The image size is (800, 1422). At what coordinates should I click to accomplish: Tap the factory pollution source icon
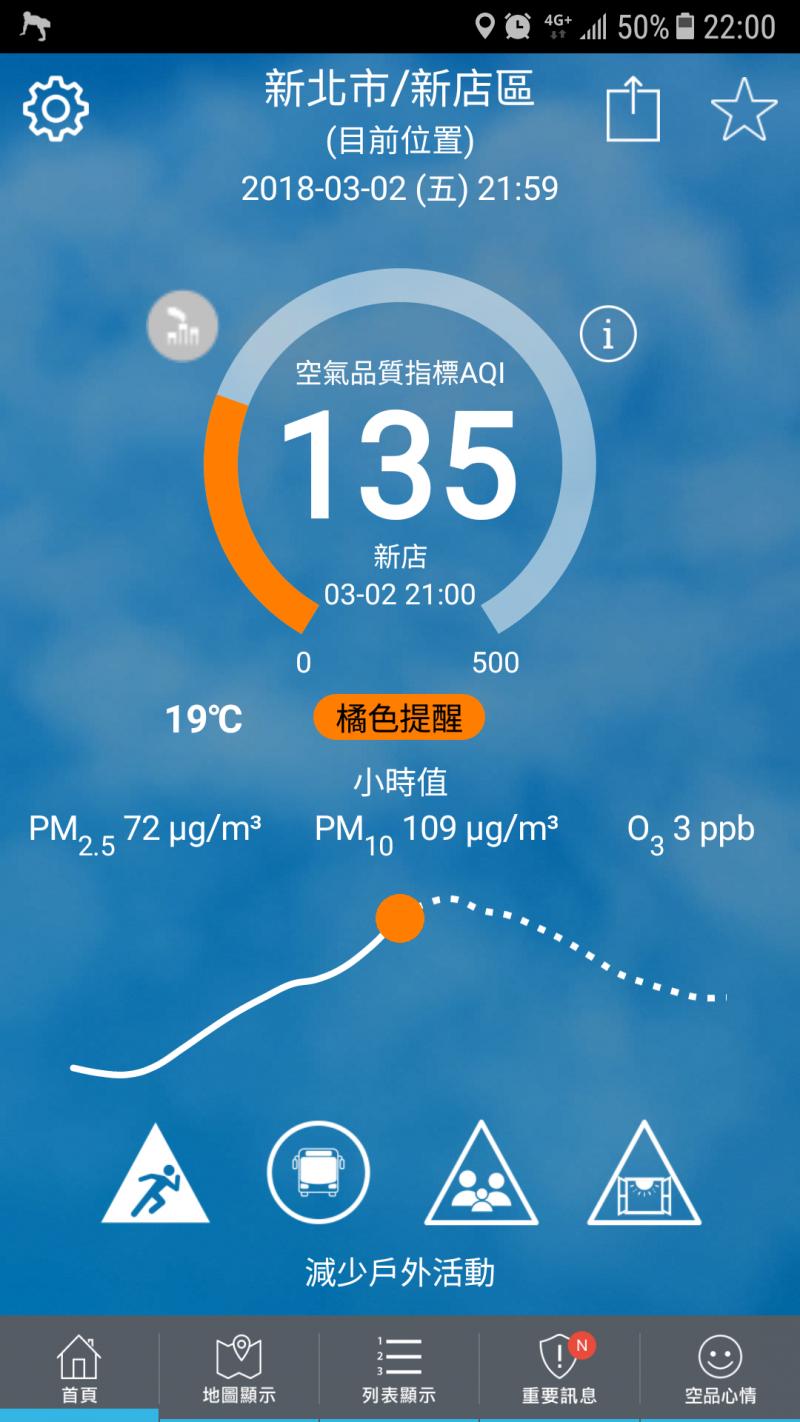point(183,326)
